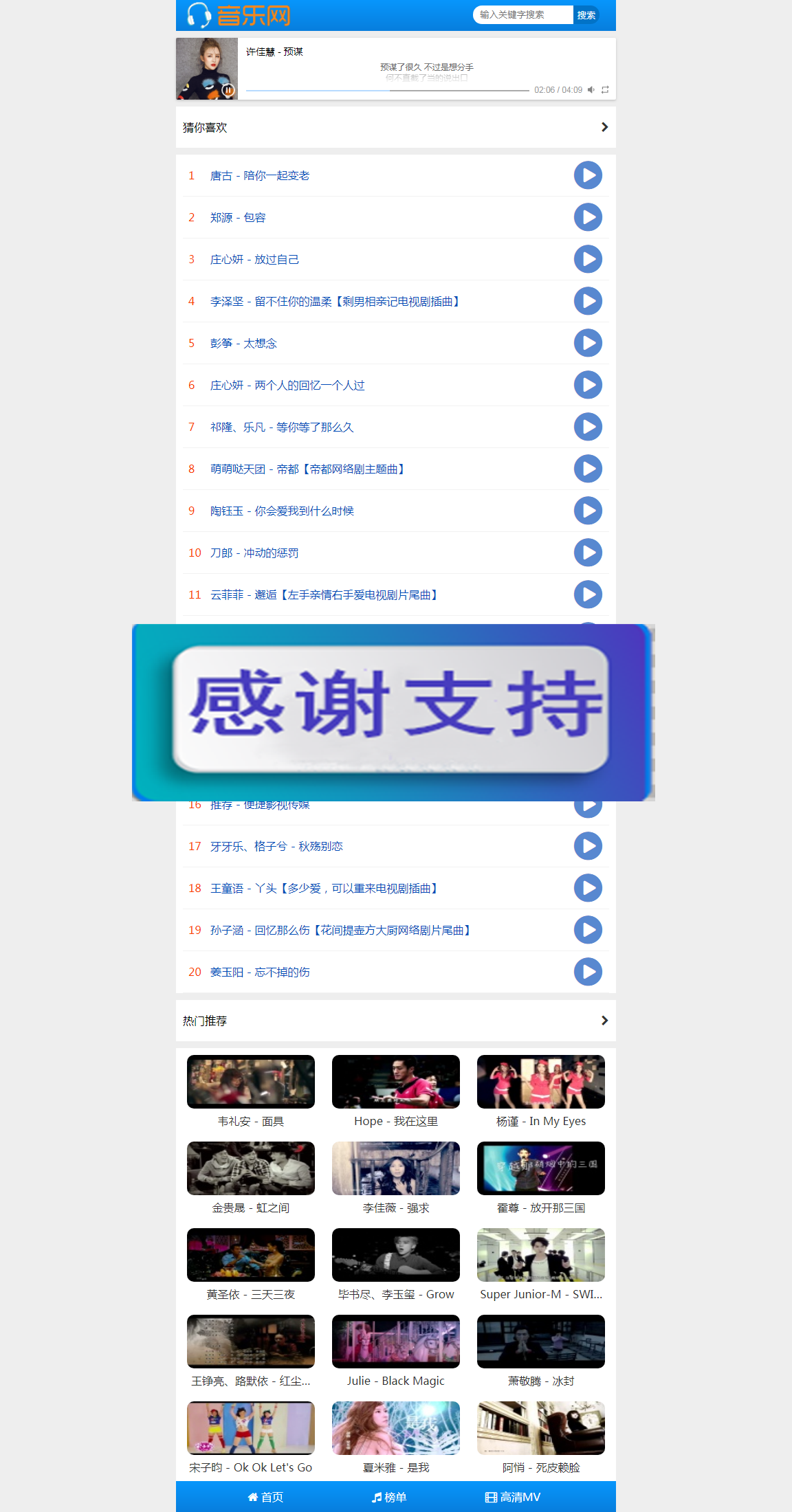Viewport: 792px width, 1512px height.
Task: Switch to the 榜单 charts tab
Action: click(389, 1497)
